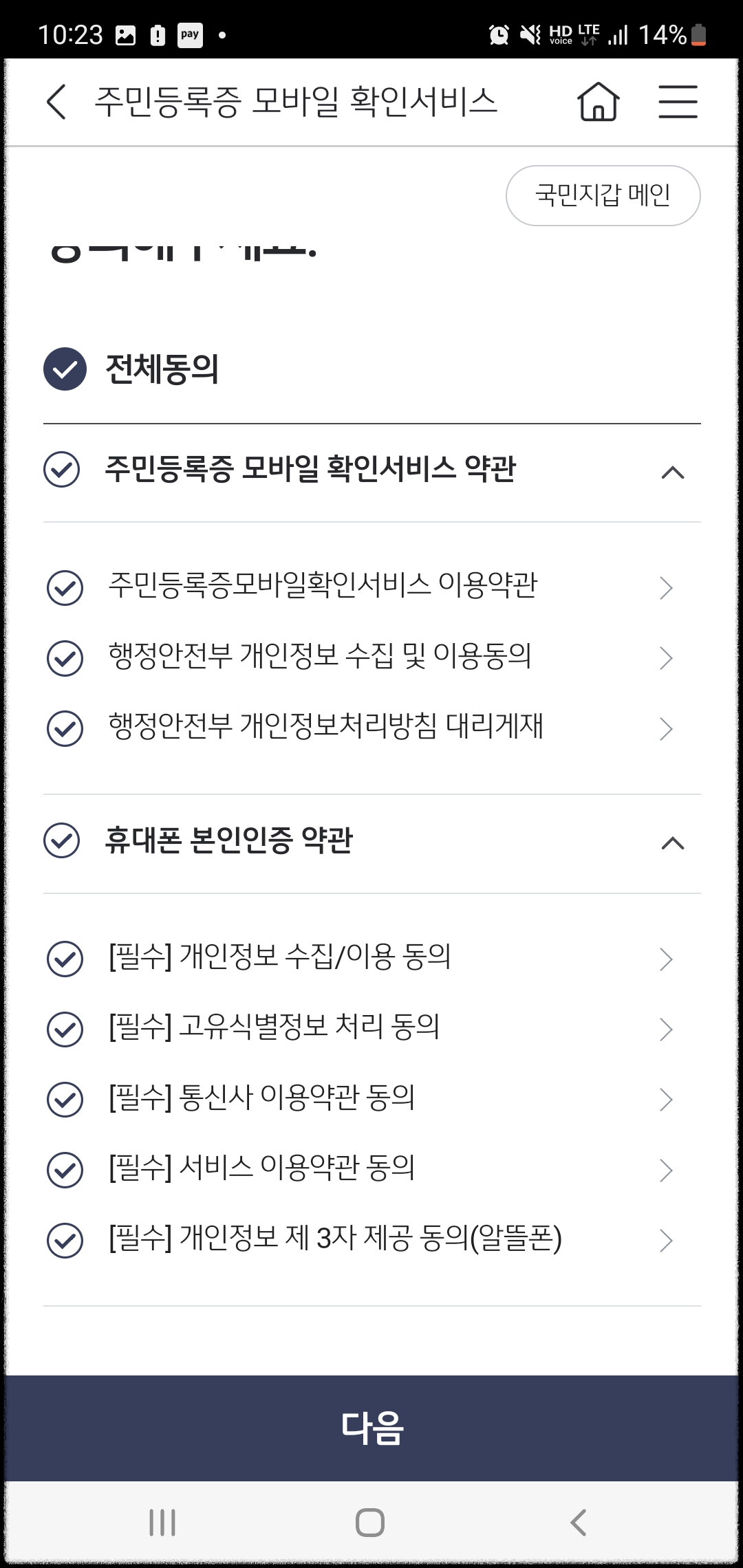Tap the home icon in top bar

(x=599, y=102)
